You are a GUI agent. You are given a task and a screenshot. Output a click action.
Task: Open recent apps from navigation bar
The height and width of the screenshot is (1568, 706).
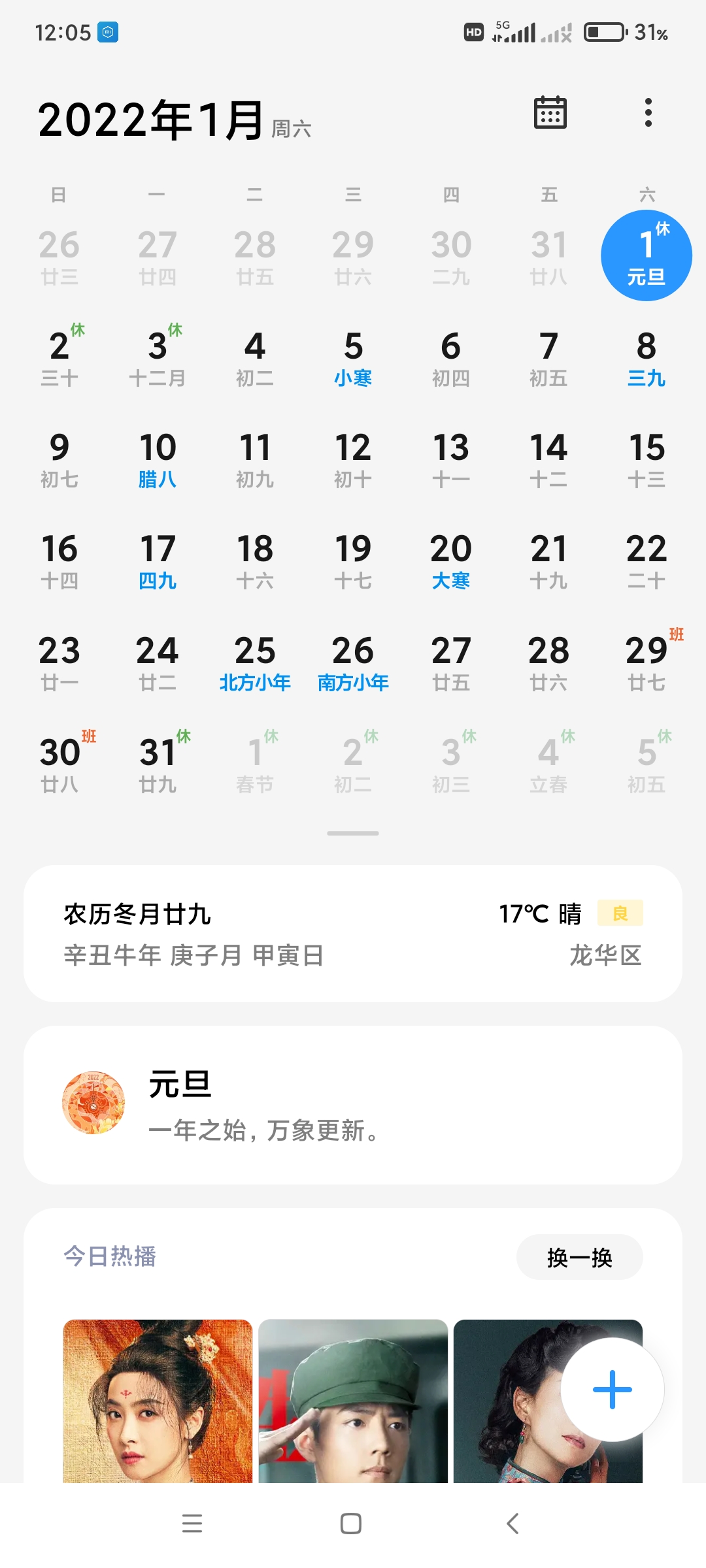coord(192,1524)
